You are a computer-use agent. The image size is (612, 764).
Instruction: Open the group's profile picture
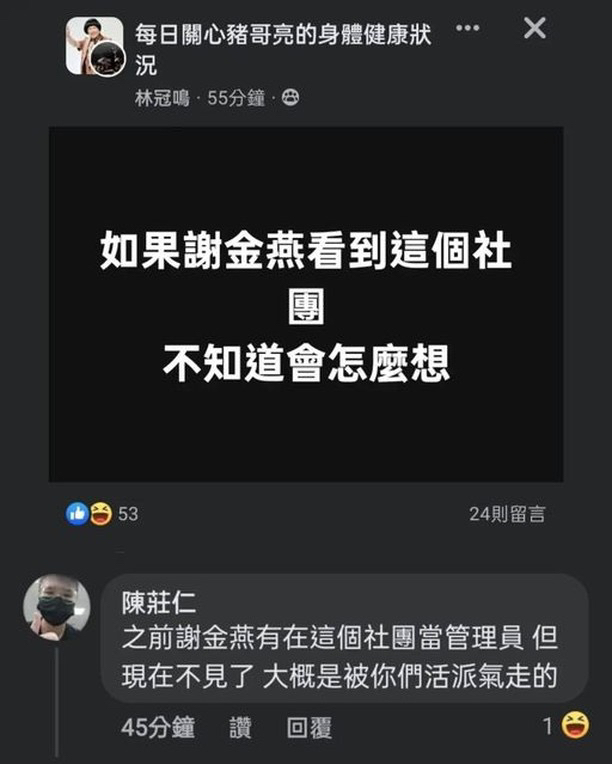point(95,46)
